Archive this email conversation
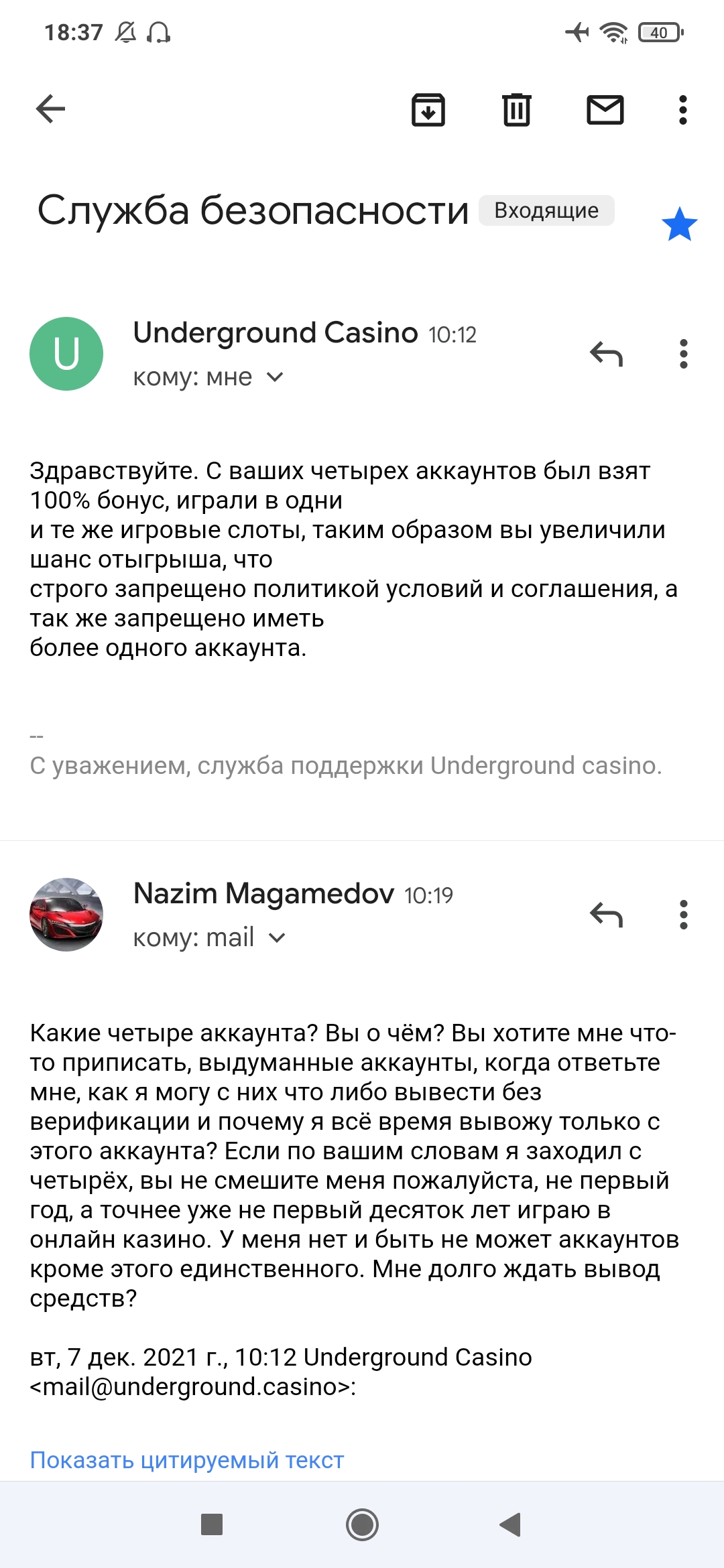 pyautogui.click(x=428, y=110)
